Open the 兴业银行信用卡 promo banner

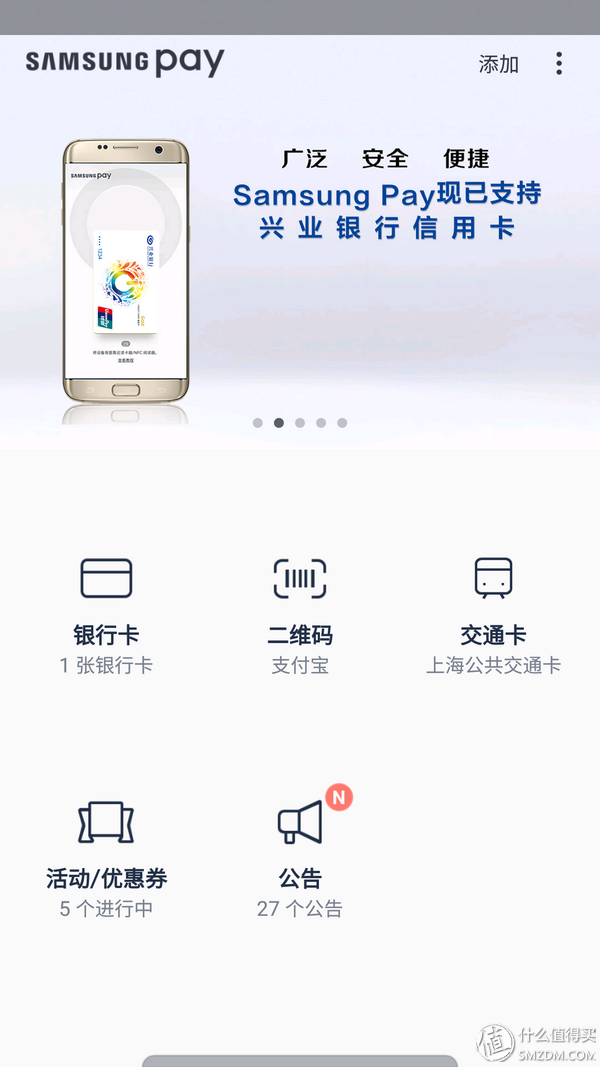coord(300,260)
